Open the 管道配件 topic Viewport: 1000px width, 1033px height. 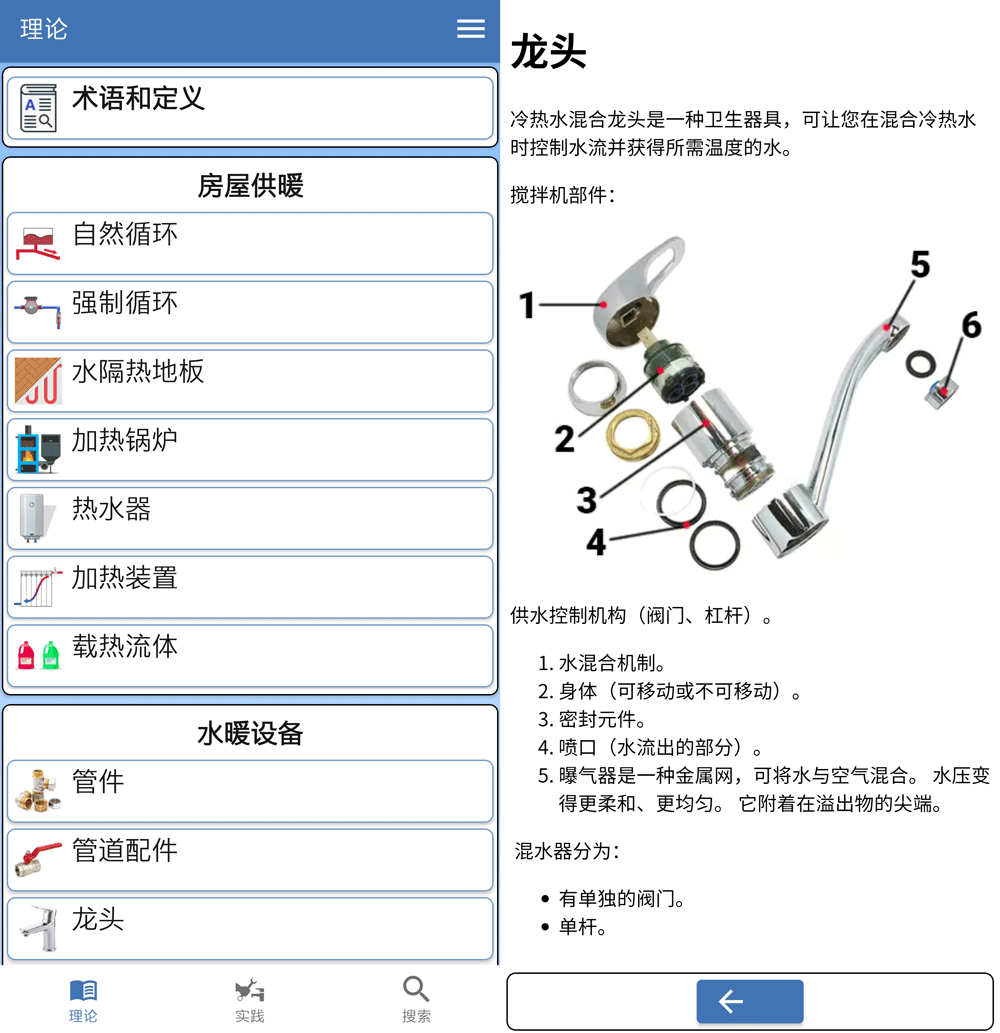pos(250,859)
